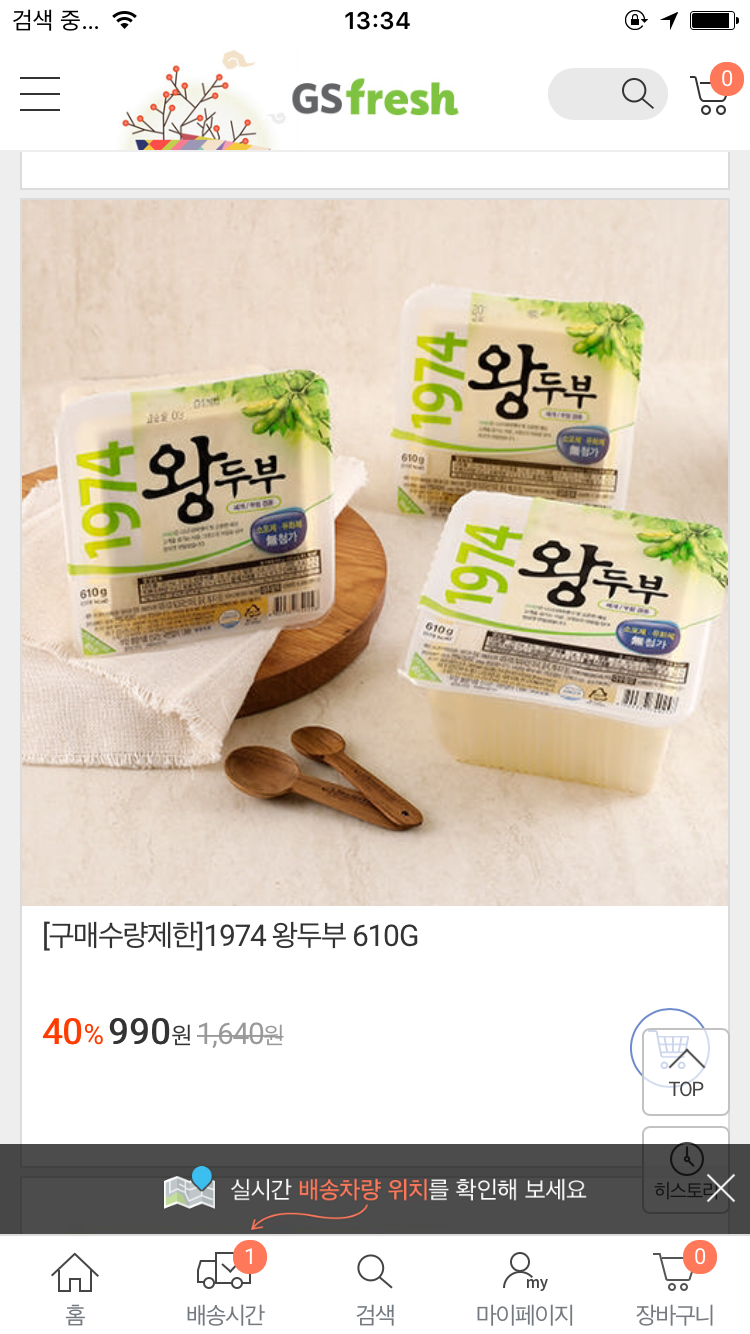750x1334 pixels.
Task: Tap the search box in the header
Action: (607, 94)
